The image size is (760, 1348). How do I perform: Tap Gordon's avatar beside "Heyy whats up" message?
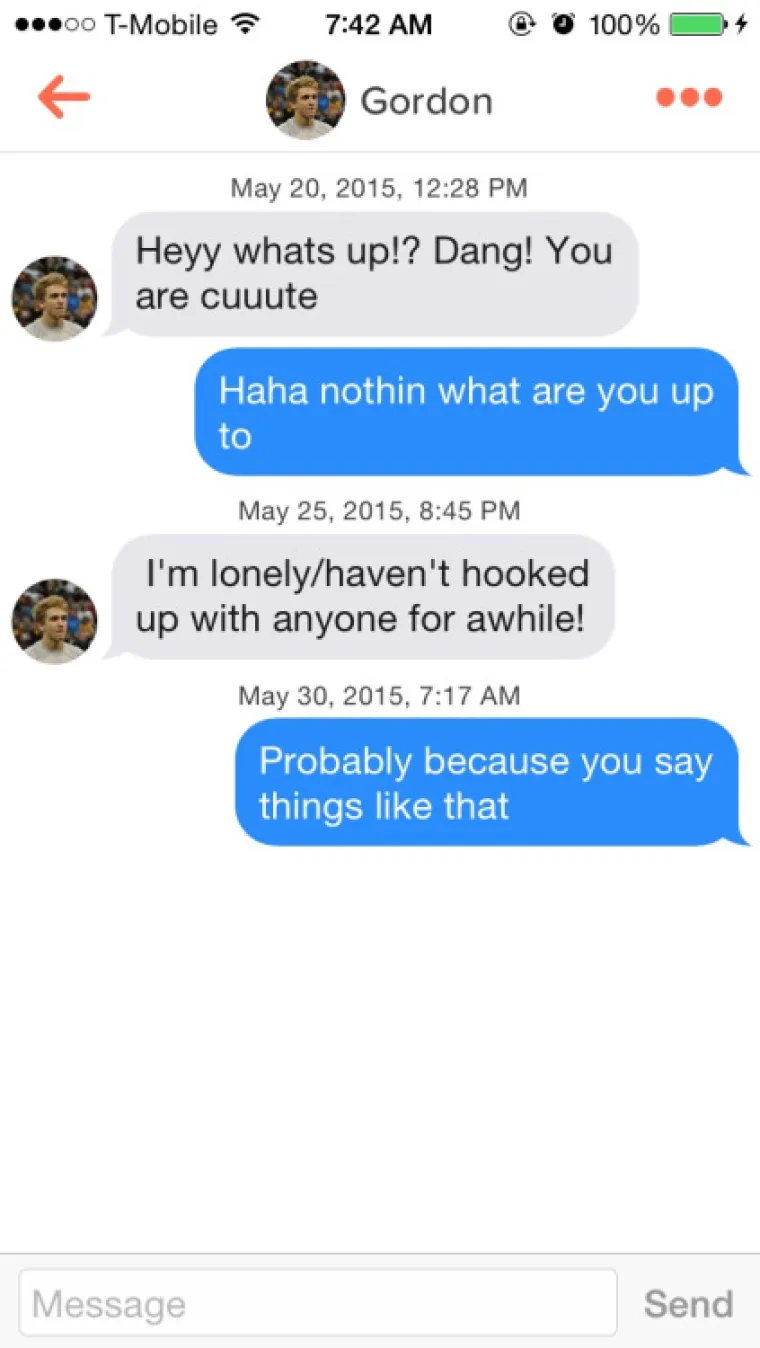[x=54, y=298]
